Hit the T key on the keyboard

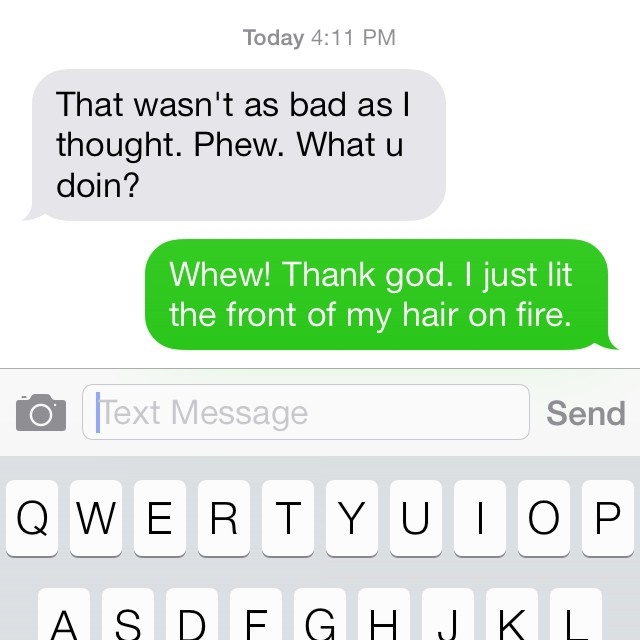click(x=289, y=518)
